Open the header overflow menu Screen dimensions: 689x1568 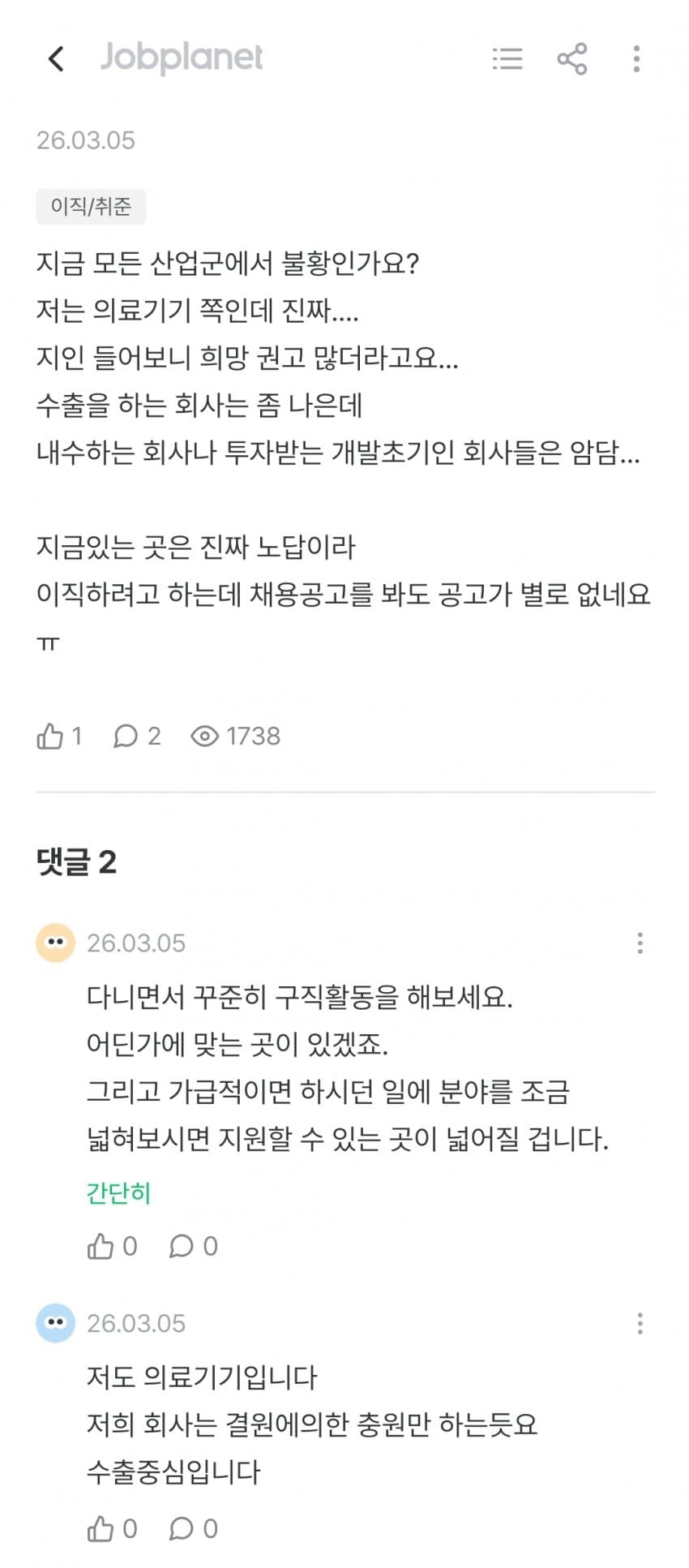(637, 58)
